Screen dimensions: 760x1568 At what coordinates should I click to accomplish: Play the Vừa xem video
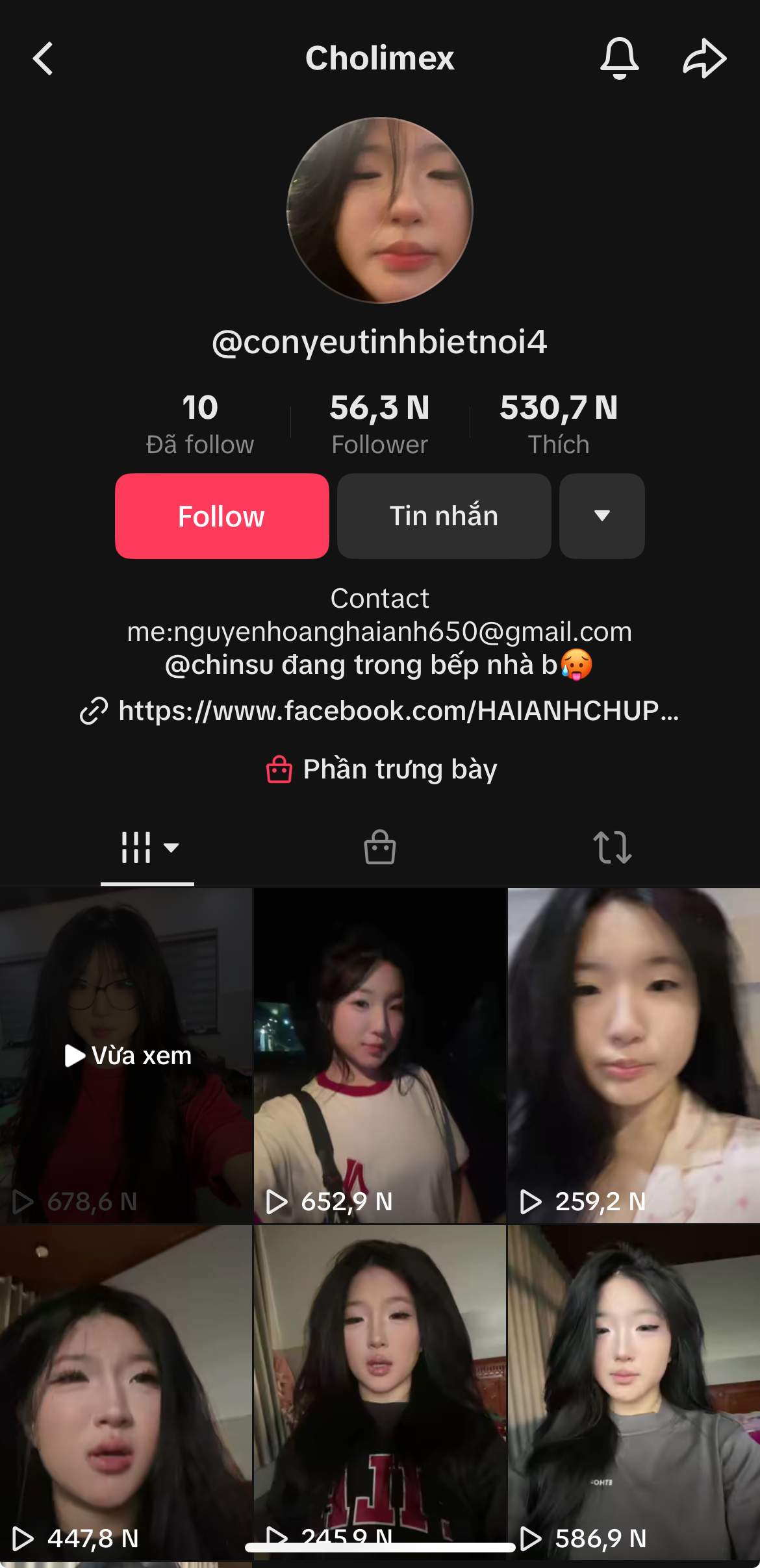click(126, 1055)
